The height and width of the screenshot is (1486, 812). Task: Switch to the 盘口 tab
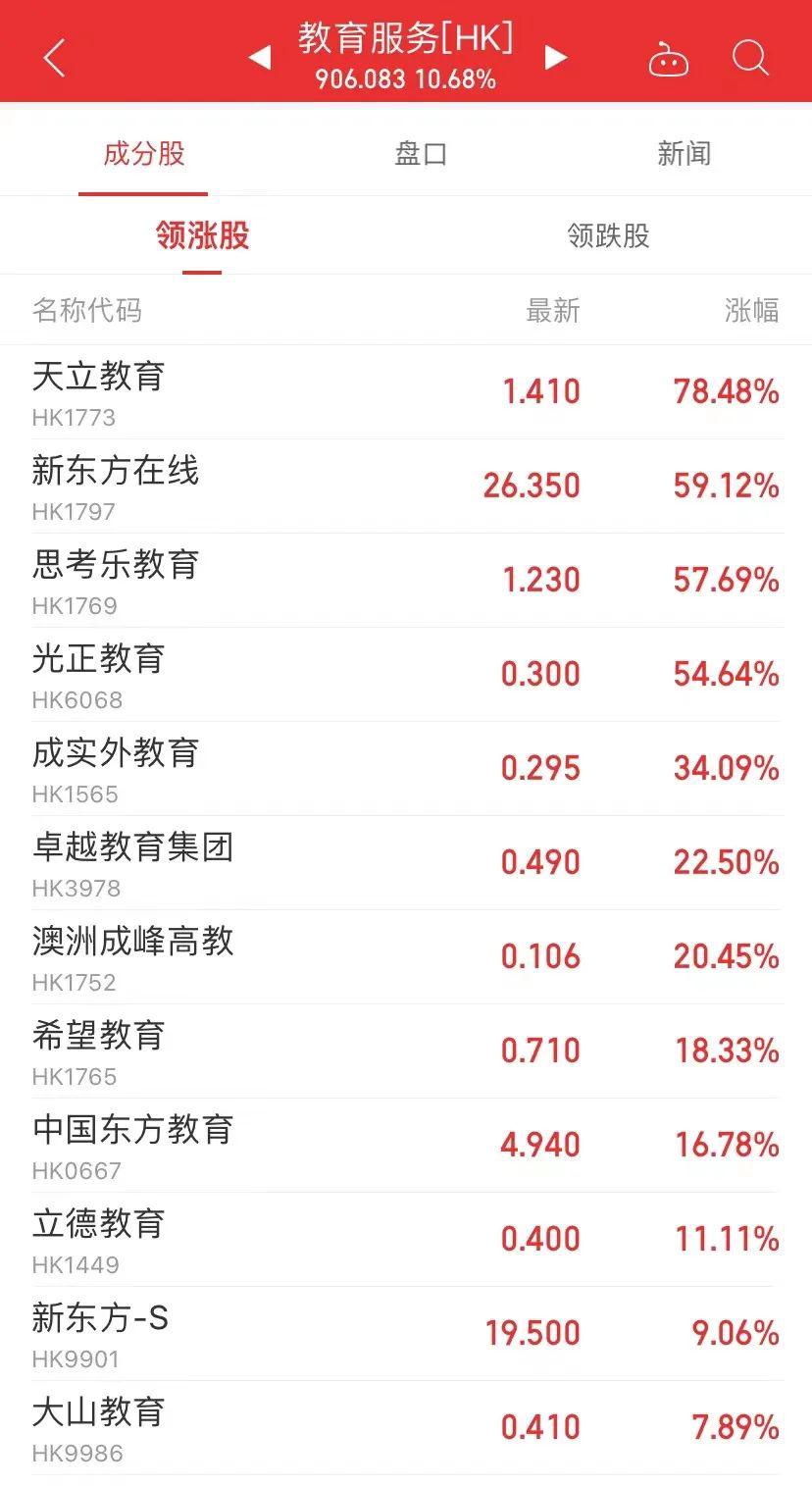[x=421, y=154]
